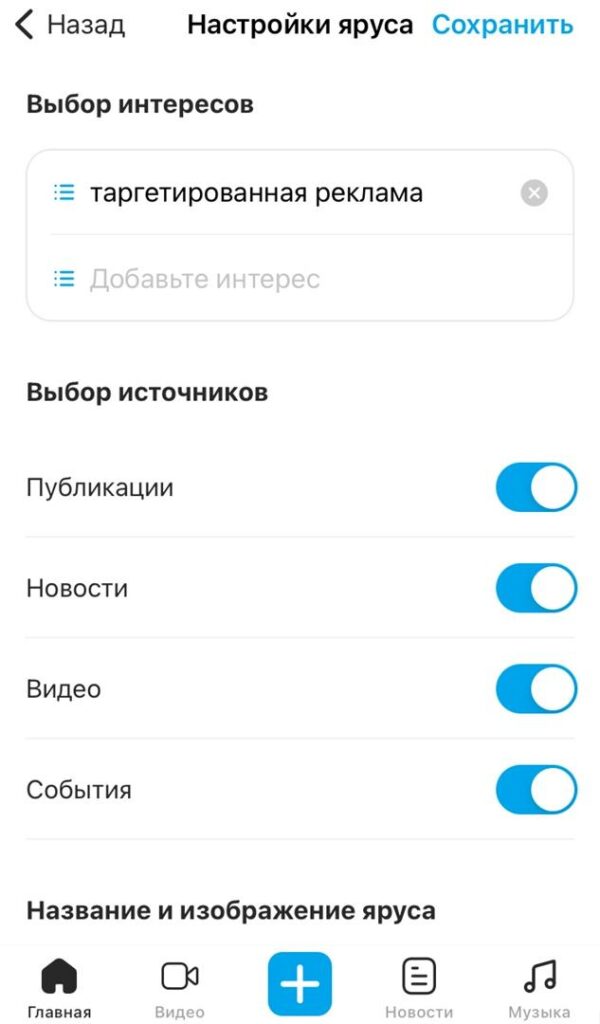Viewport: 600px width, 1024px height.
Task: Switch off the События source
Action: pos(536,790)
